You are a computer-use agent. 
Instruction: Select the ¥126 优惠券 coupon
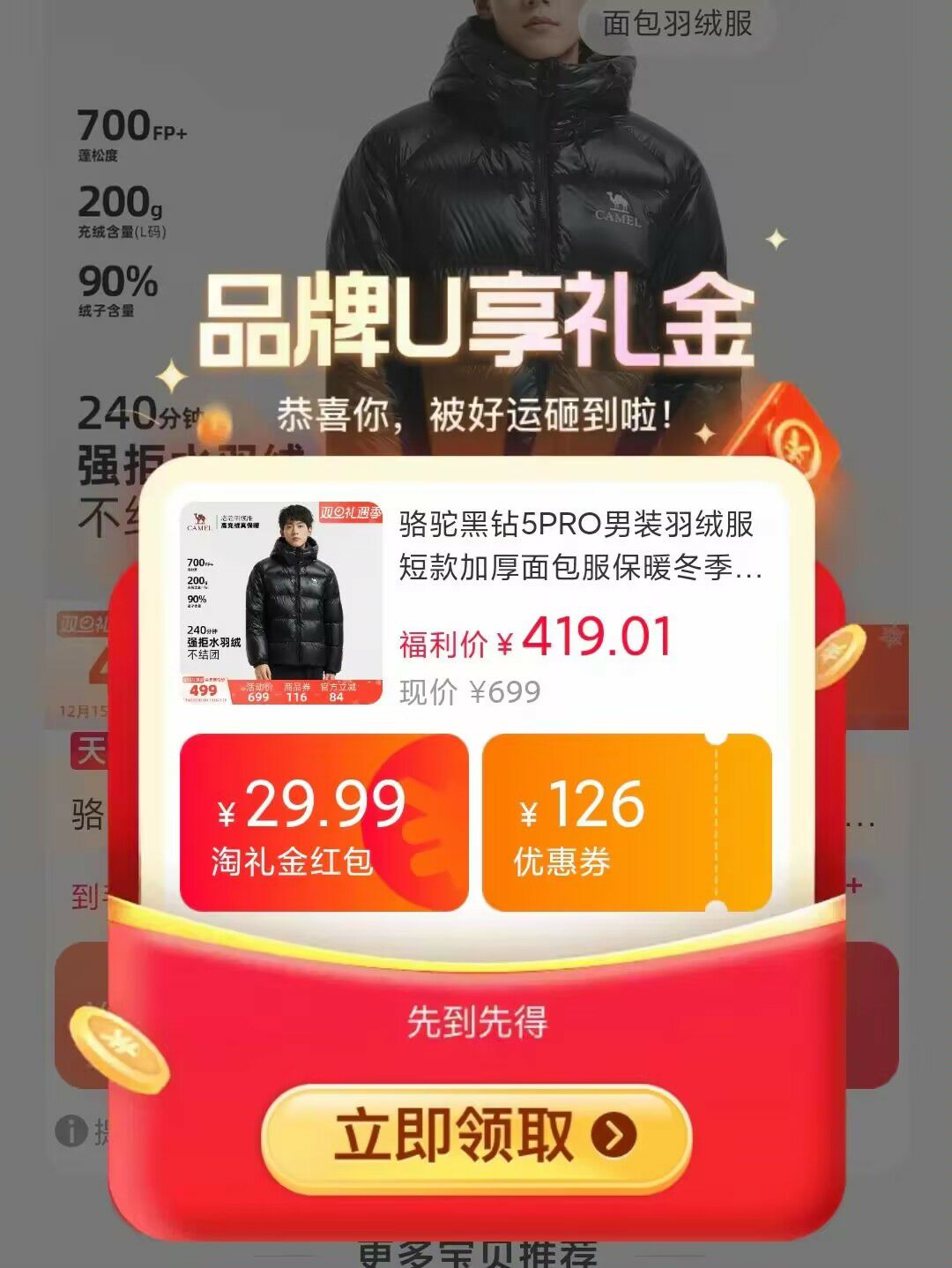(627, 823)
